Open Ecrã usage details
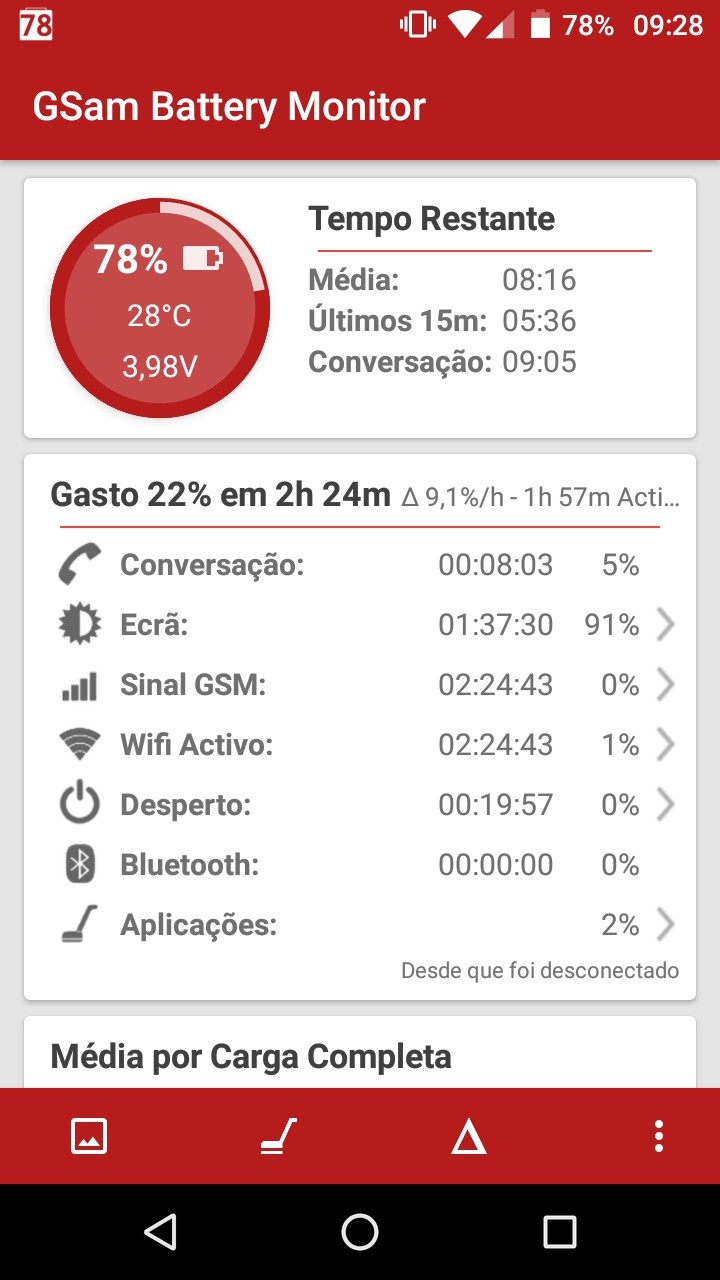This screenshot has height=1280, width=720. pos(360,625)
